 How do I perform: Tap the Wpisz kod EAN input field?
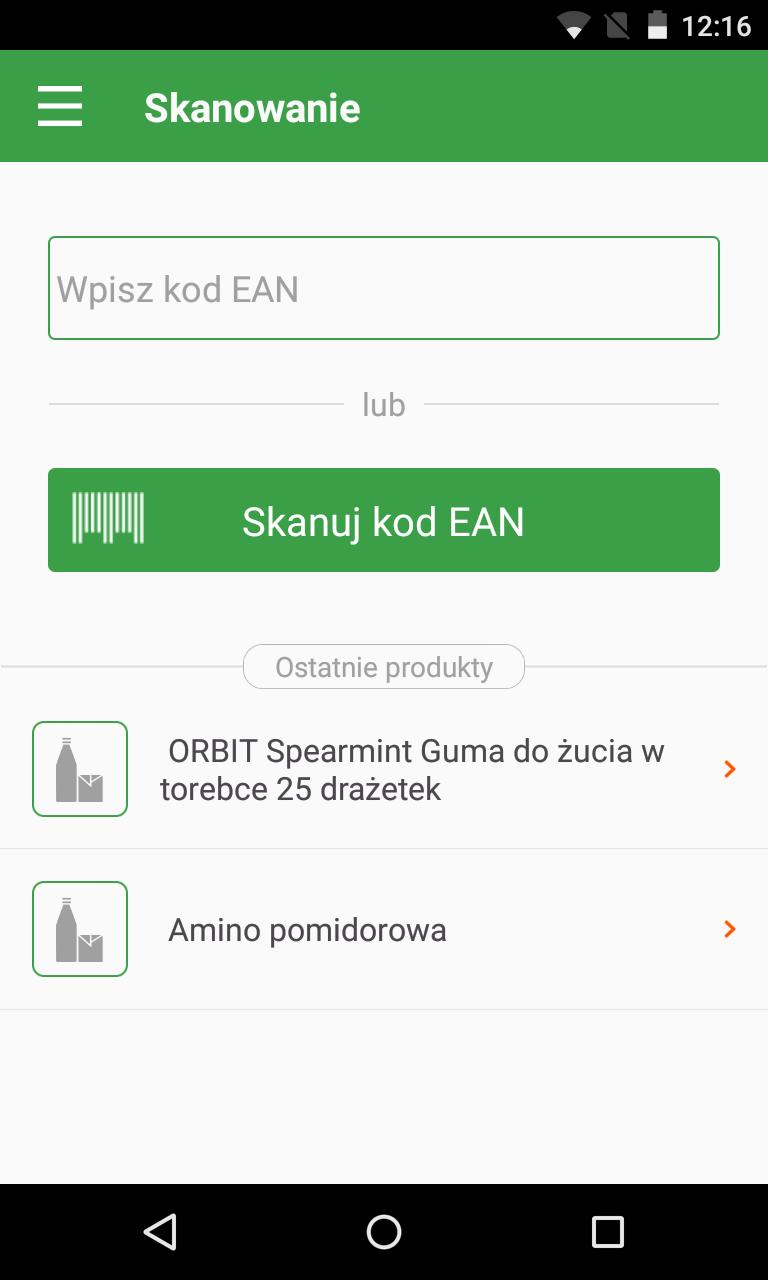coord(383,287)
